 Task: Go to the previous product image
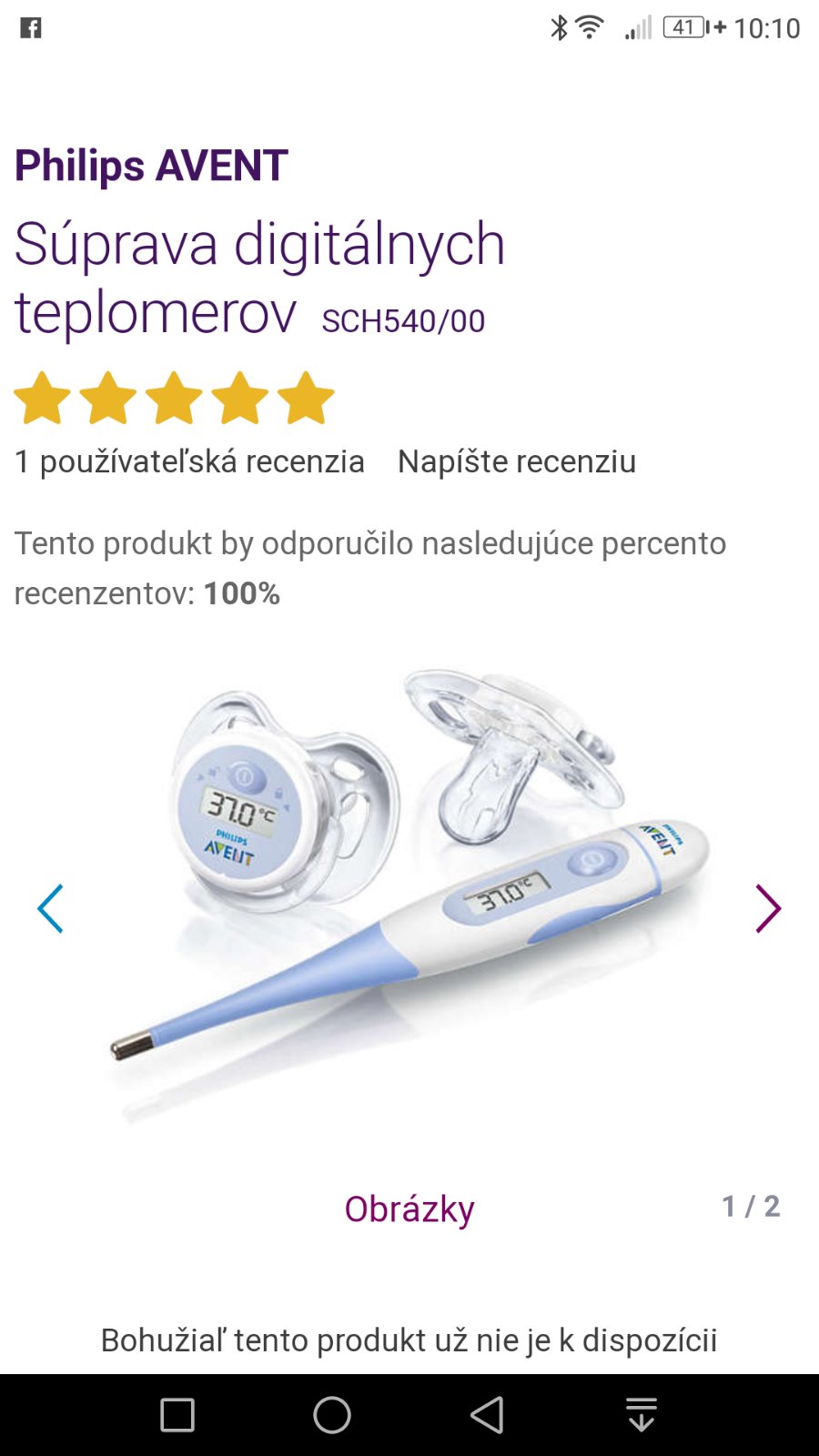coord(51,908)
